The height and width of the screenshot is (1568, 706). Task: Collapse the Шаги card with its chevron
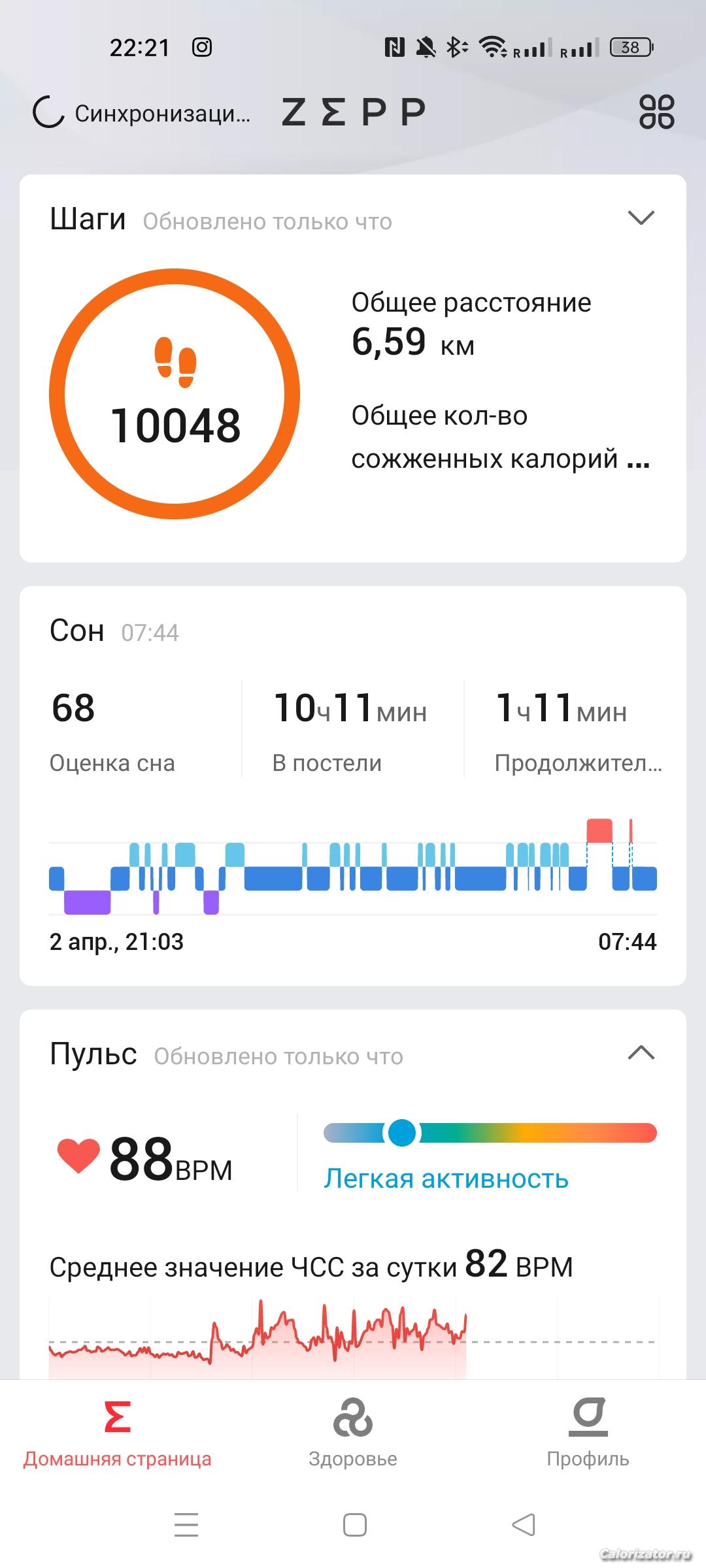[x=641, y=218]
